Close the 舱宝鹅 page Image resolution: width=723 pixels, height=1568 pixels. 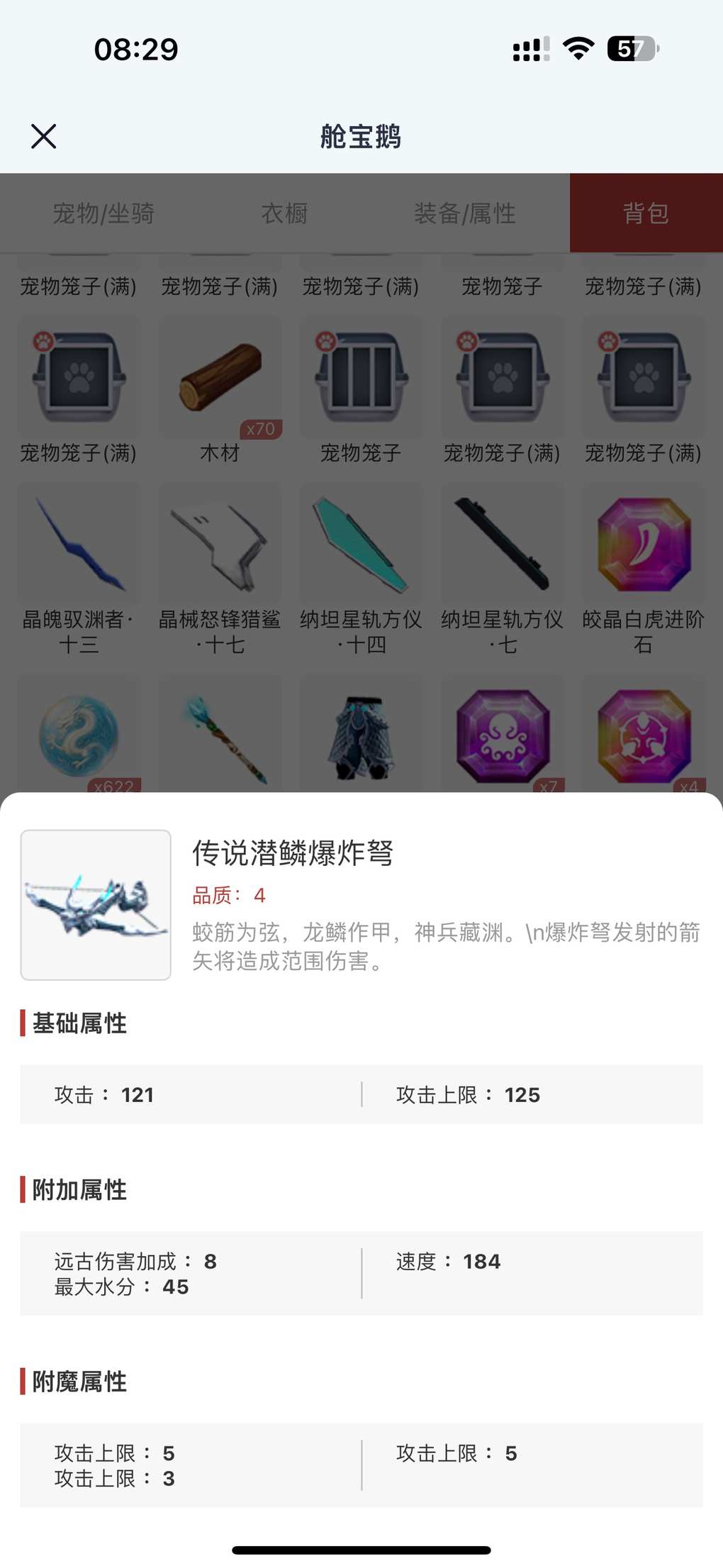pos(43,136)
